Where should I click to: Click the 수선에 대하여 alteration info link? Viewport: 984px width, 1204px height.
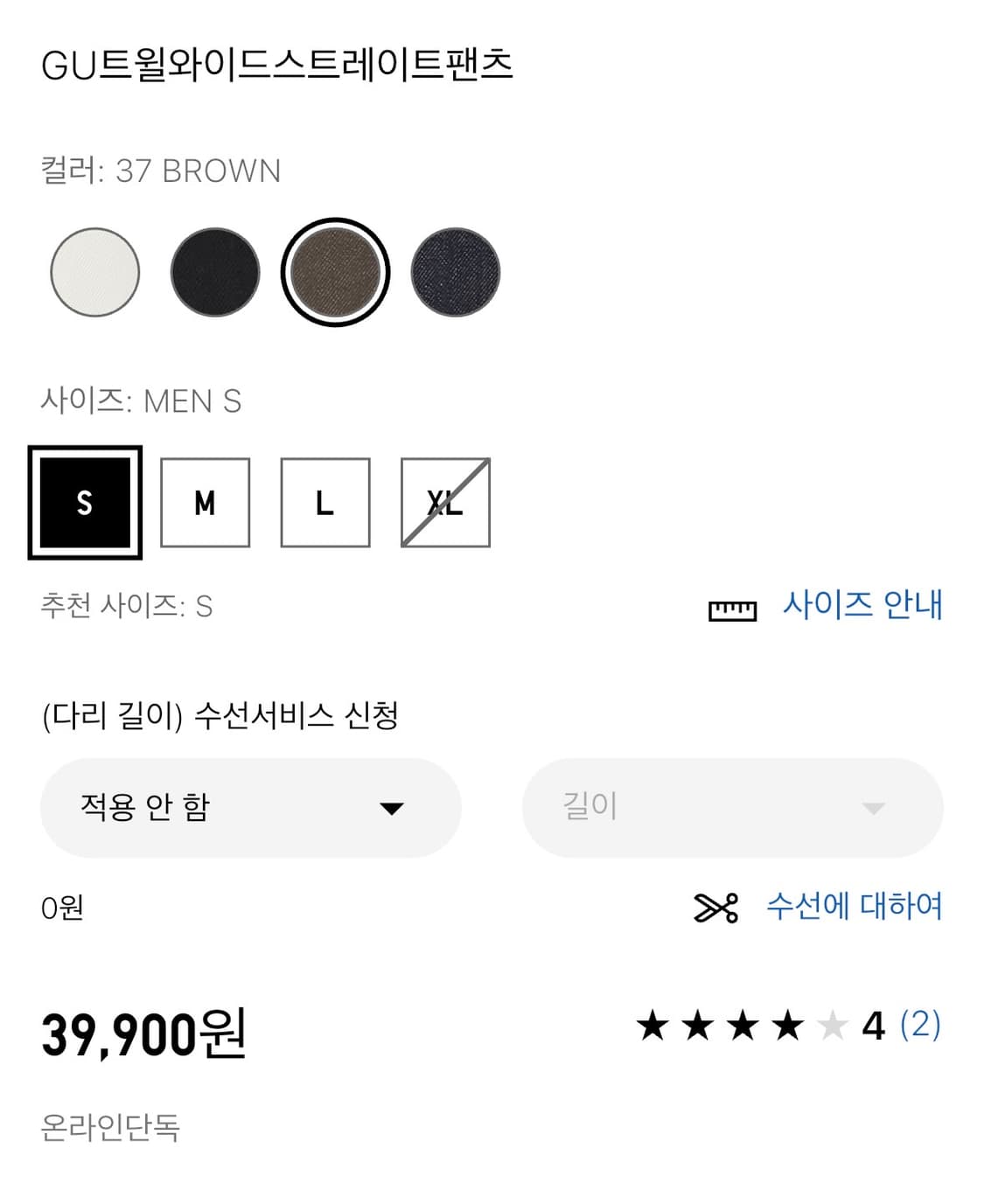pos(855,909)
